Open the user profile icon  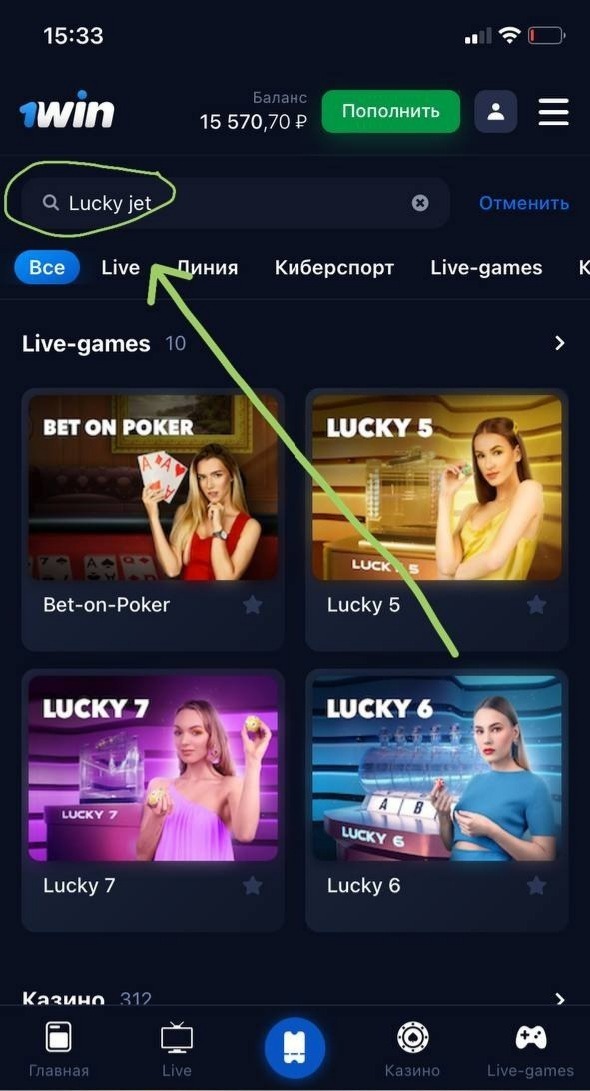[495, 111]
